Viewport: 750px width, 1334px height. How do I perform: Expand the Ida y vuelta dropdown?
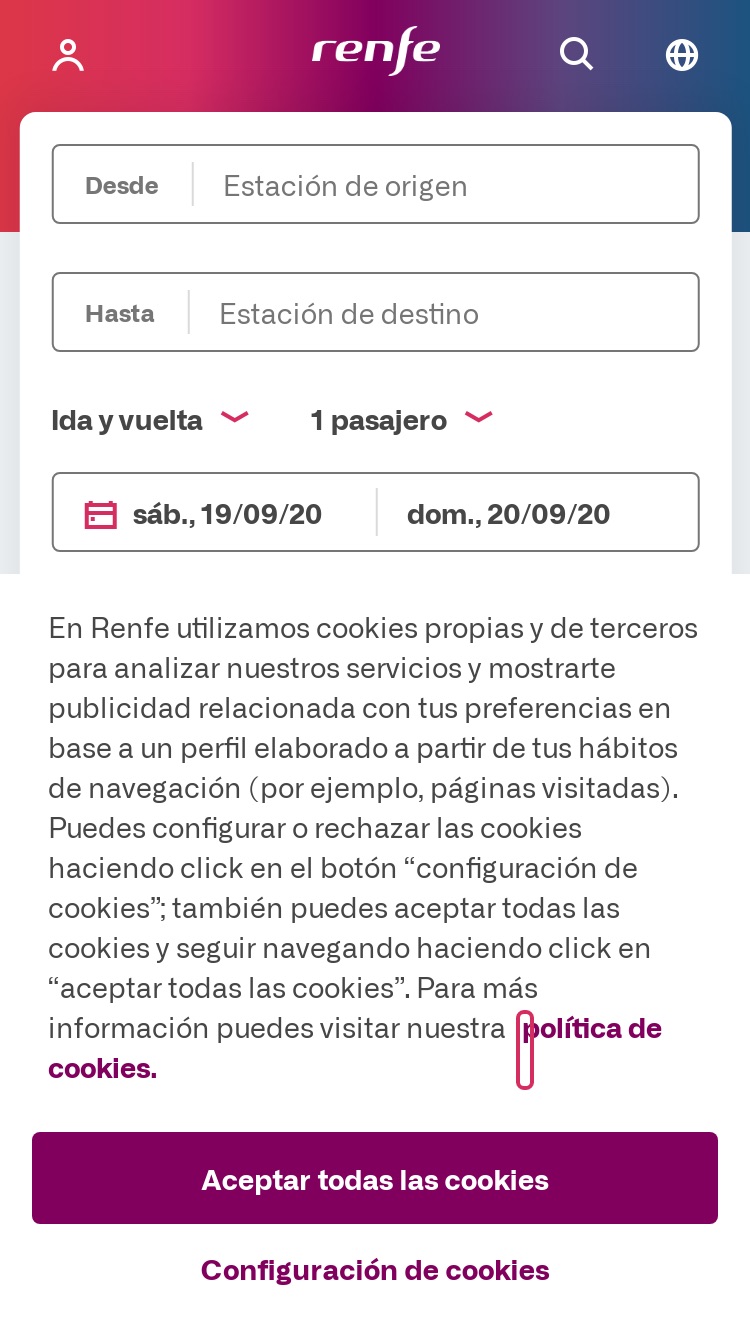point(150,420)
